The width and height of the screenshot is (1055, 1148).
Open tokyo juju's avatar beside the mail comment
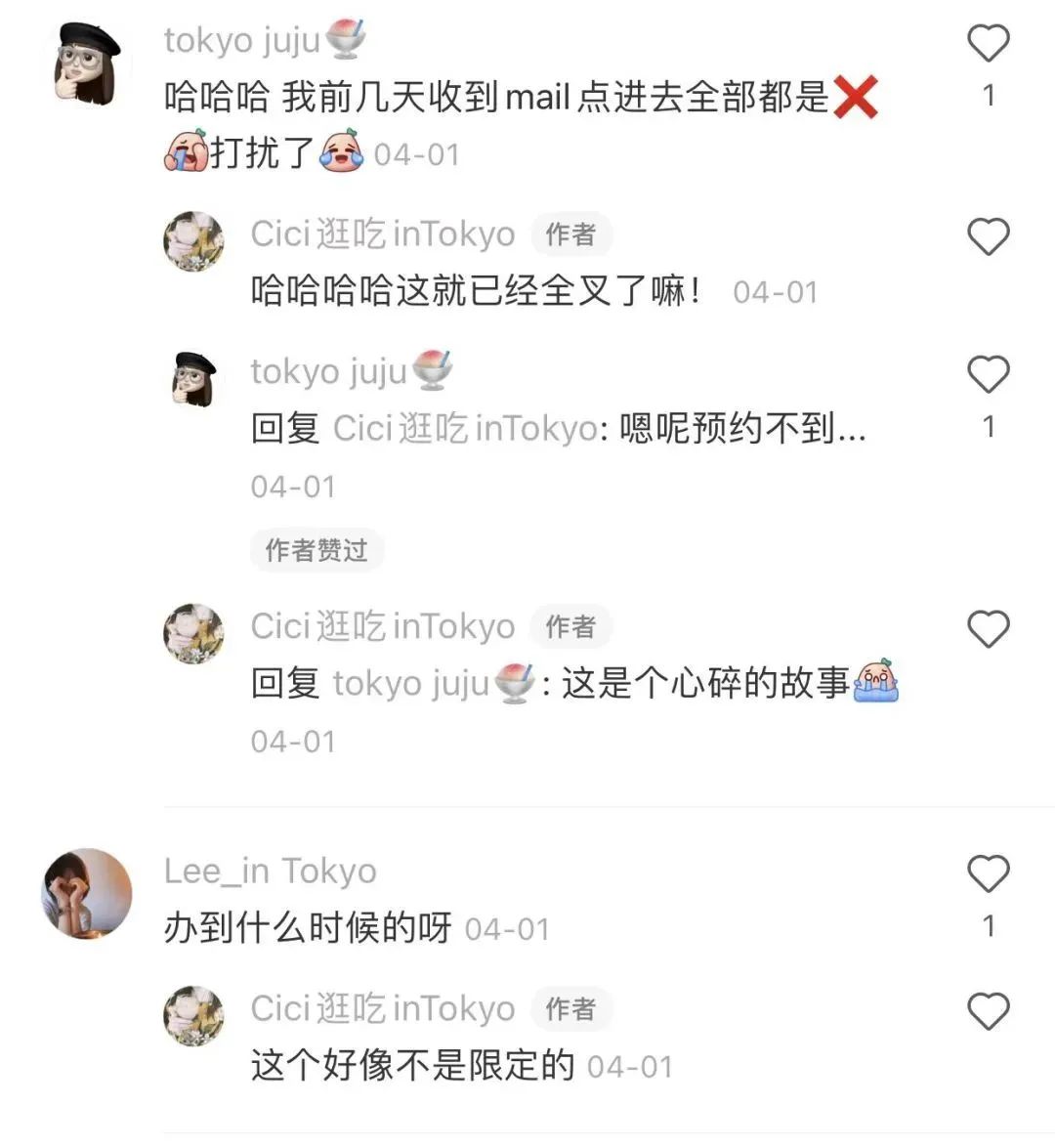tap(88, 63)
